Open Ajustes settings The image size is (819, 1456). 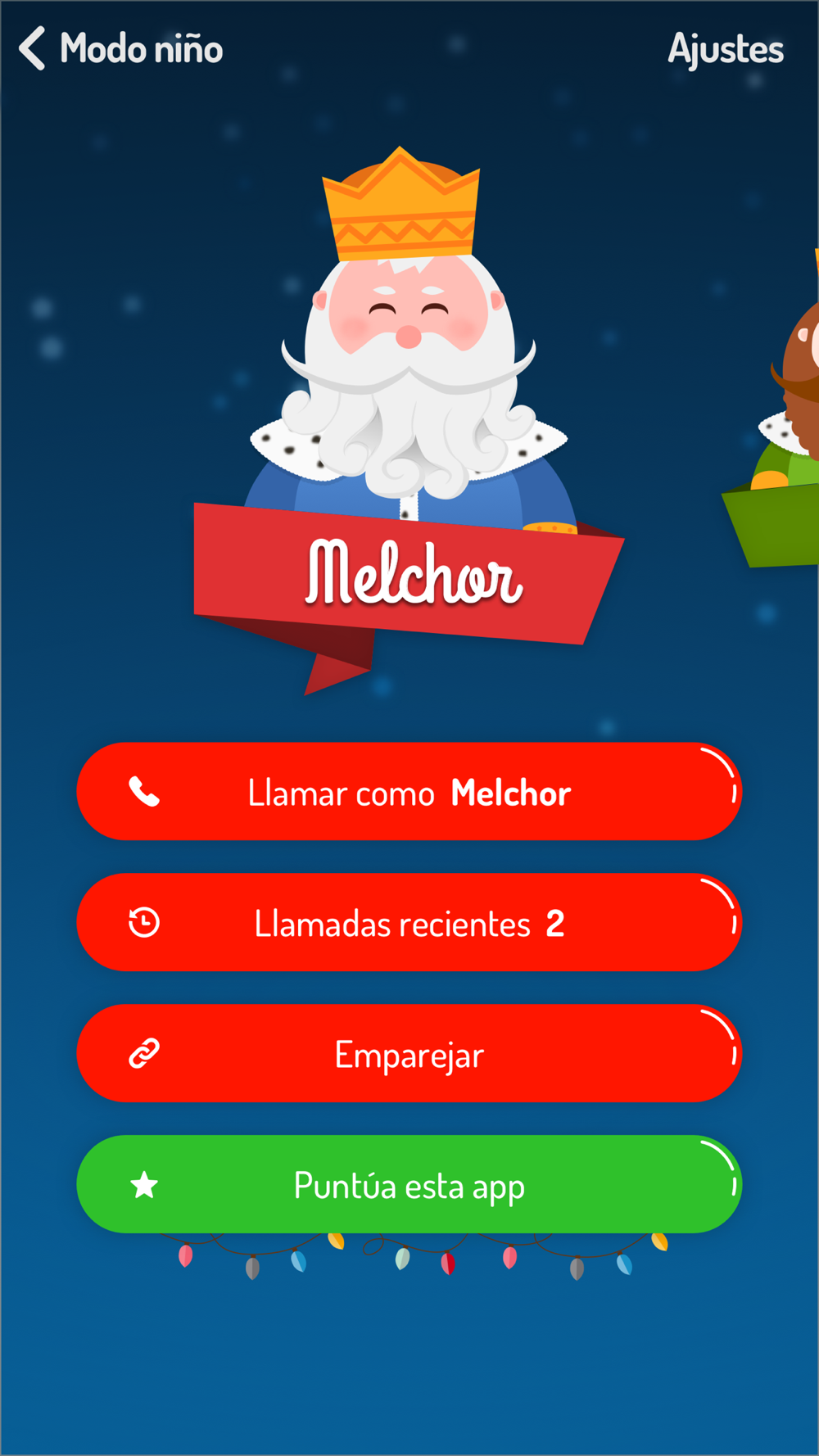(726, 50)
